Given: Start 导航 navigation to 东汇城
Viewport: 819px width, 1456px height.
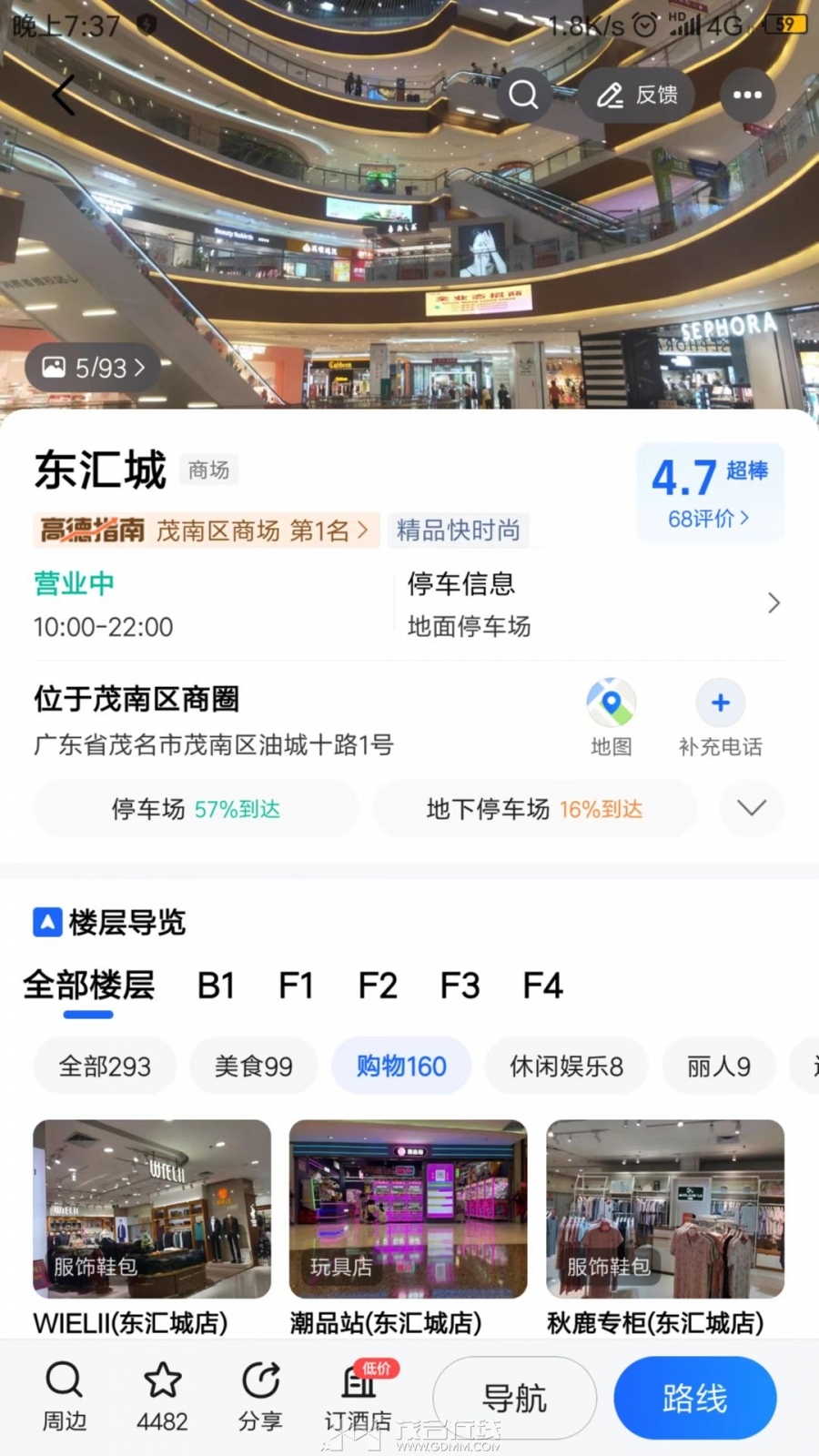Looking at the screenshot, I should coord(514,1399).
